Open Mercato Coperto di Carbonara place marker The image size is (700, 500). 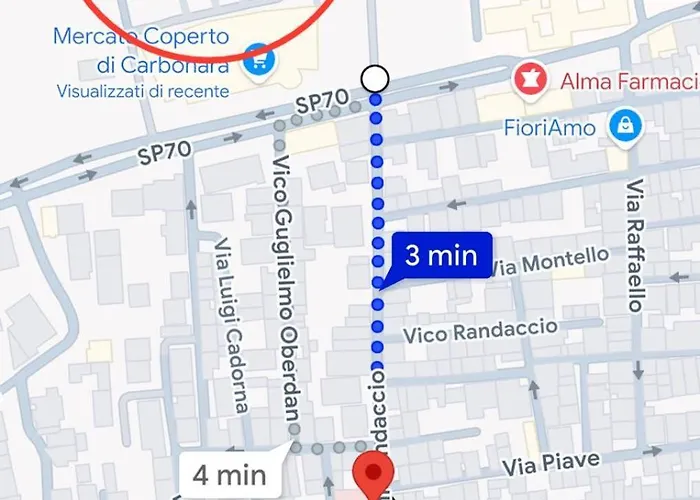coord(261,59)
